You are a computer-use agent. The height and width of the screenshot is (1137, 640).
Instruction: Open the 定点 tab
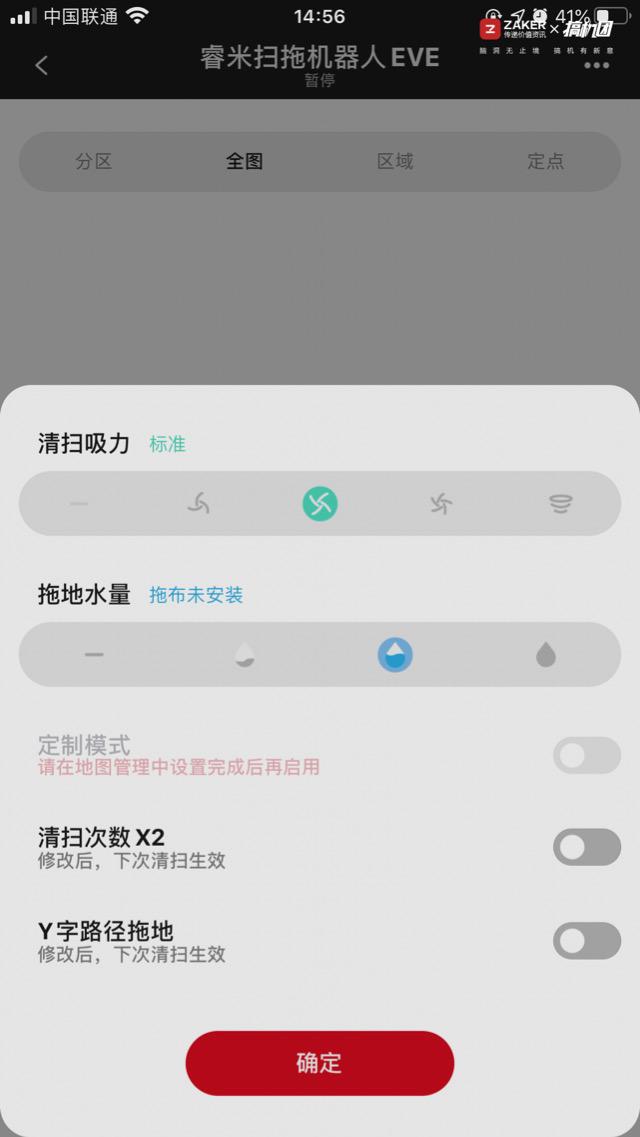coord(546,161)
